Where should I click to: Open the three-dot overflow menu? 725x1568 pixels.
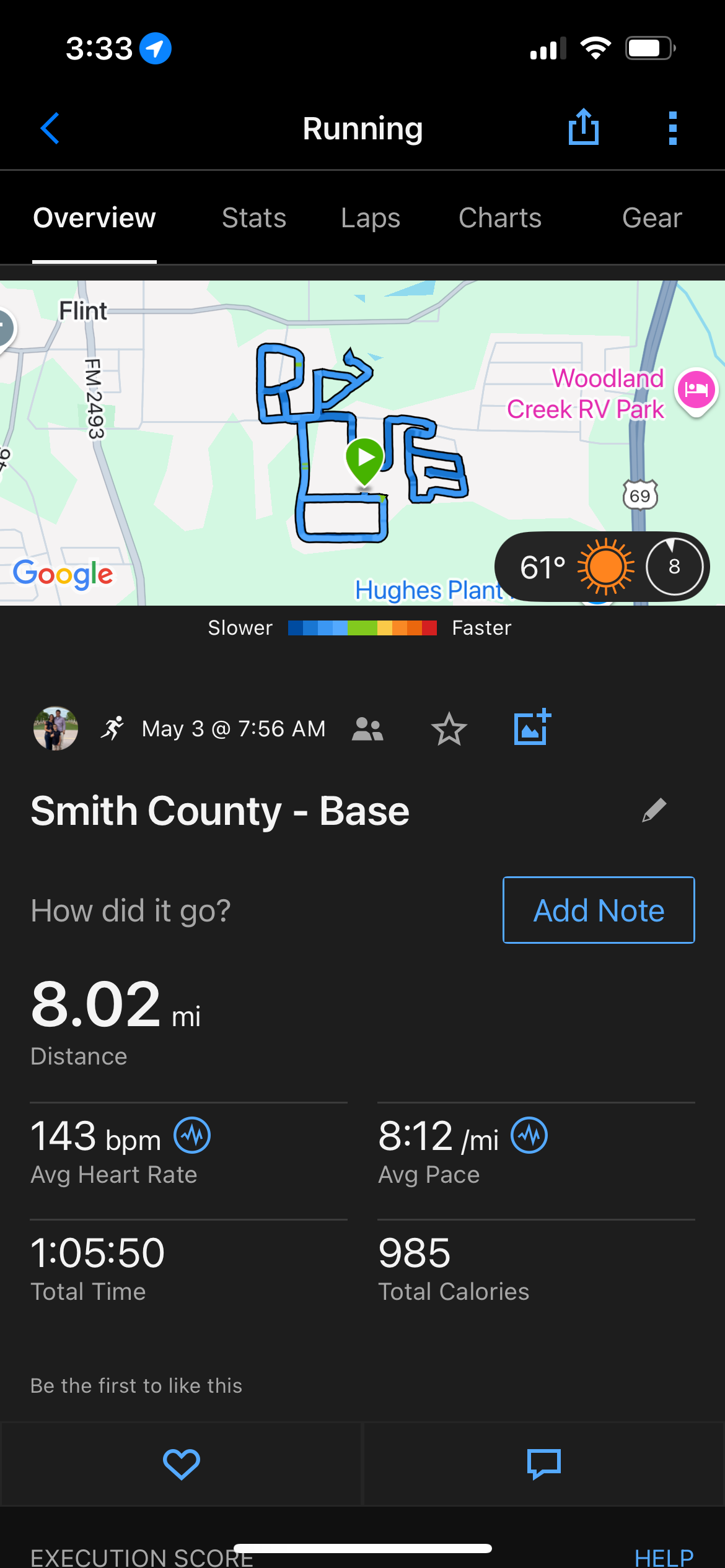[x=673, y=128]
